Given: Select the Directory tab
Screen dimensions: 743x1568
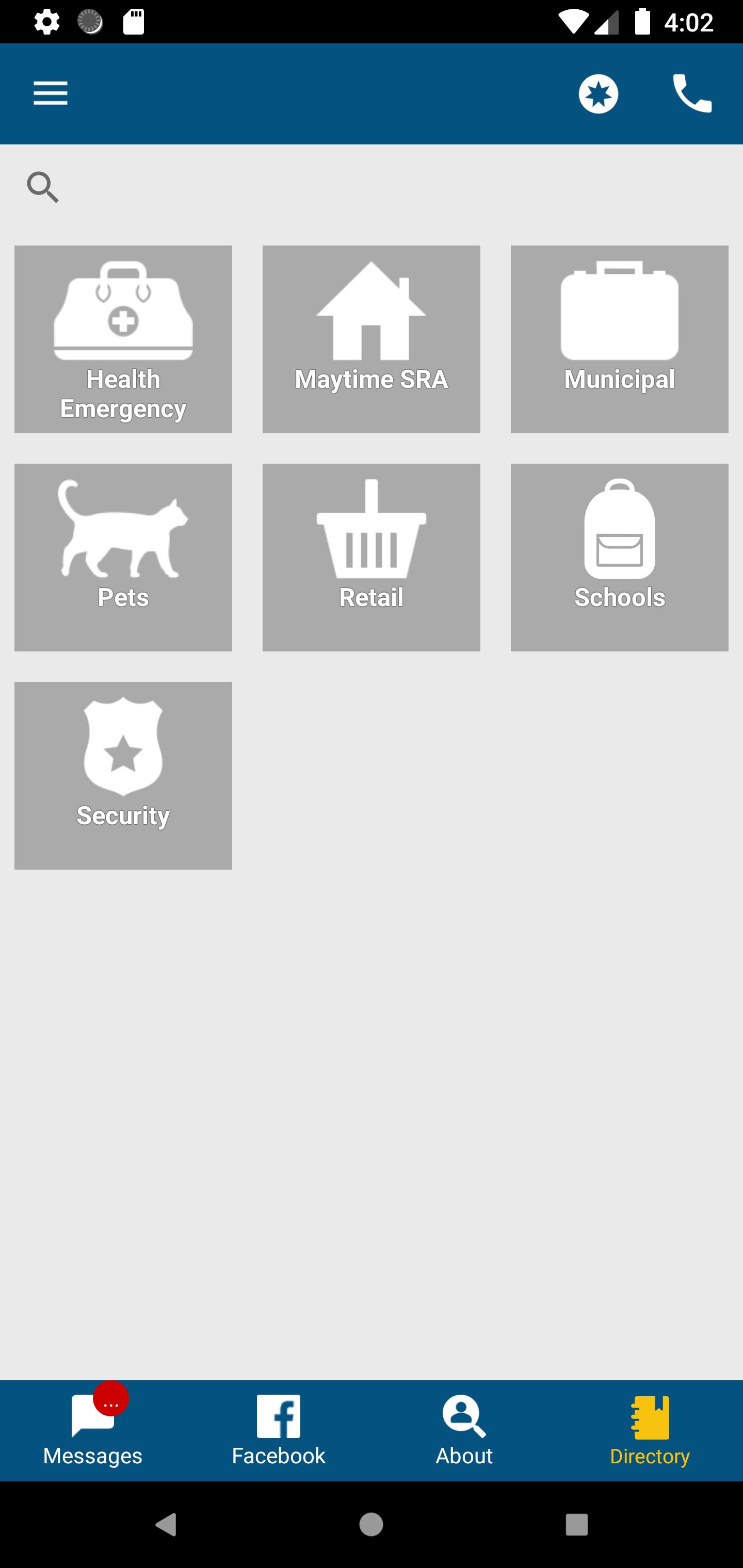Looking at the screenshot, I should point(650,1430).
